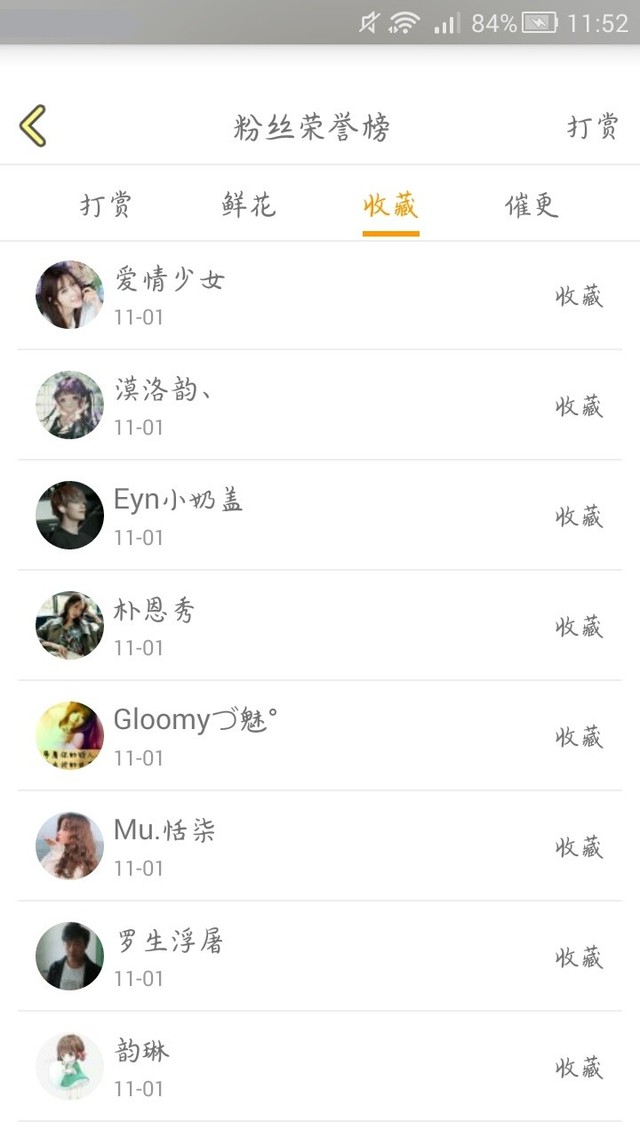Open 爱情少女's fan entry
The image size is (640, 1138).
320,295
